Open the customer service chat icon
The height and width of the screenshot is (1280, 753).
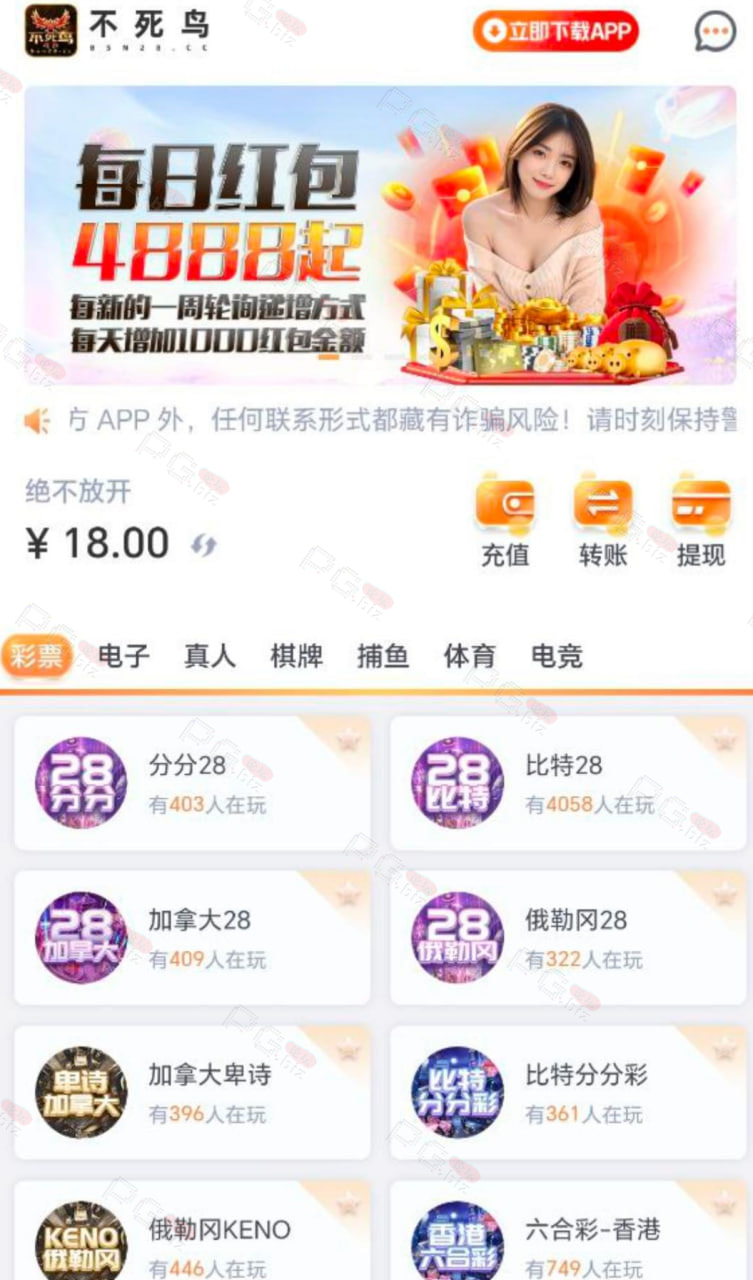click(x=715, y=32)
